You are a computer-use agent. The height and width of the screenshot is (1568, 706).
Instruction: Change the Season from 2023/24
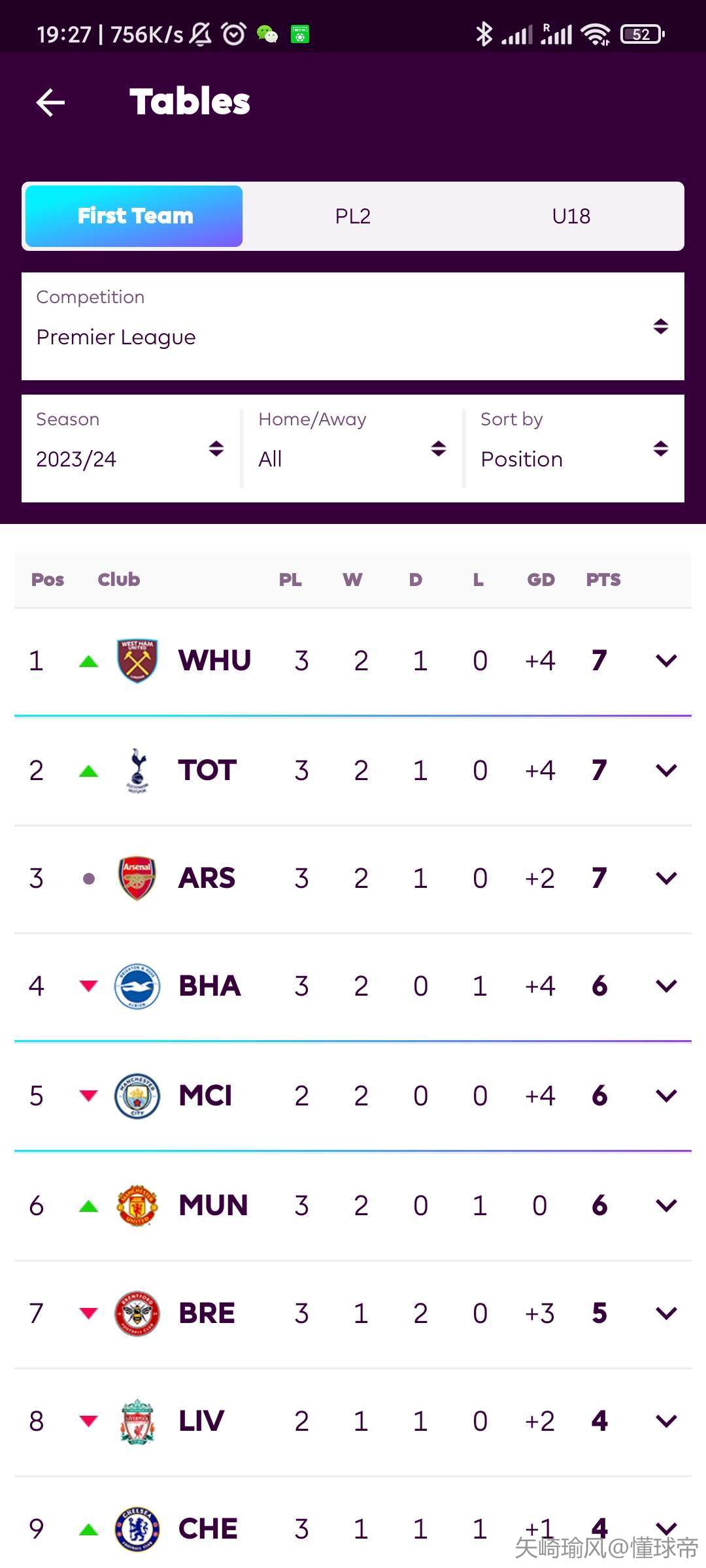(x=131, y=448)
